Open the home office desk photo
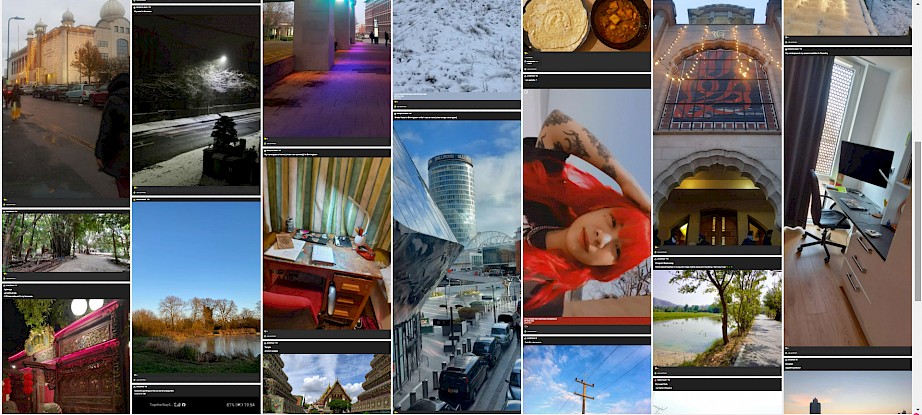The width and height of the screenshot is (922, 415). click(x=847, y=200)
